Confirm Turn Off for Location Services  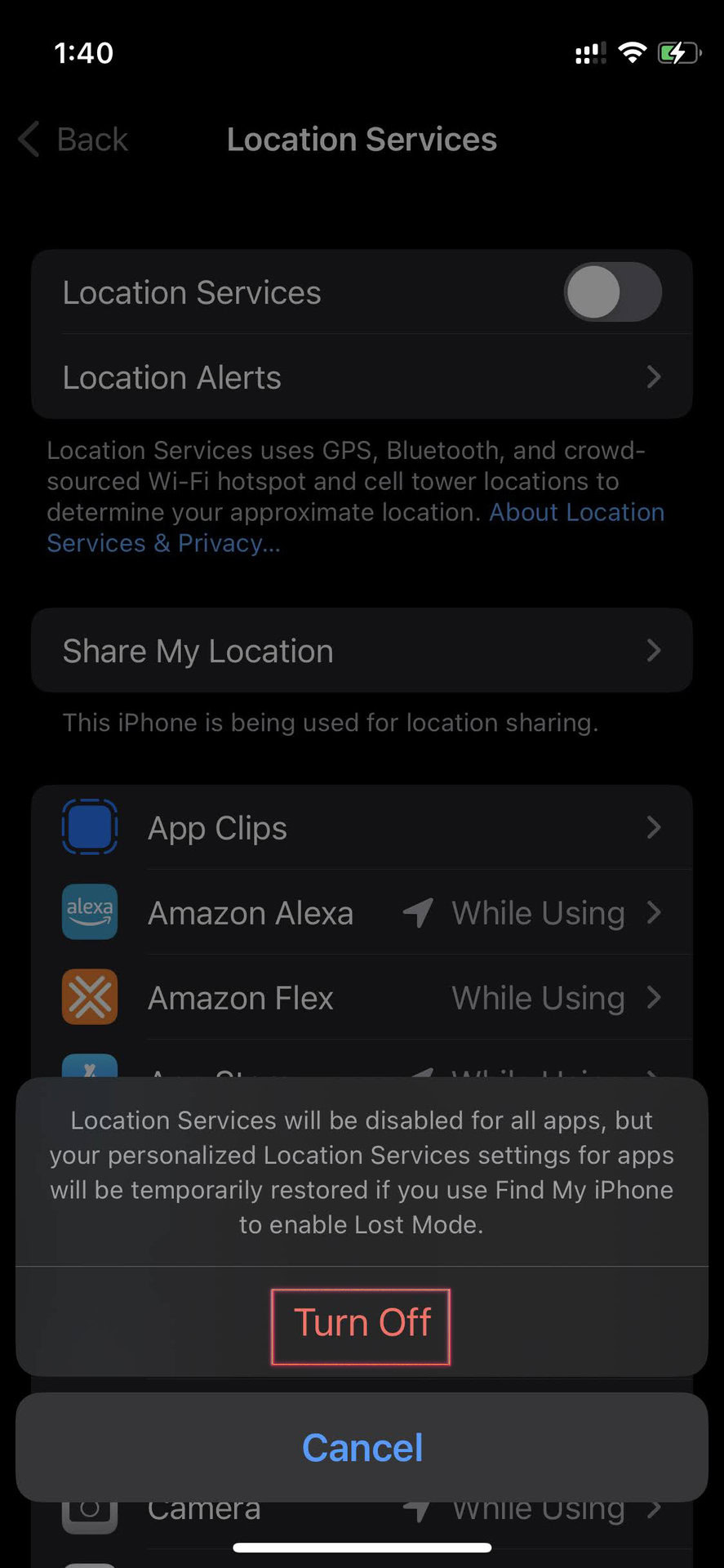point(361,1324)
